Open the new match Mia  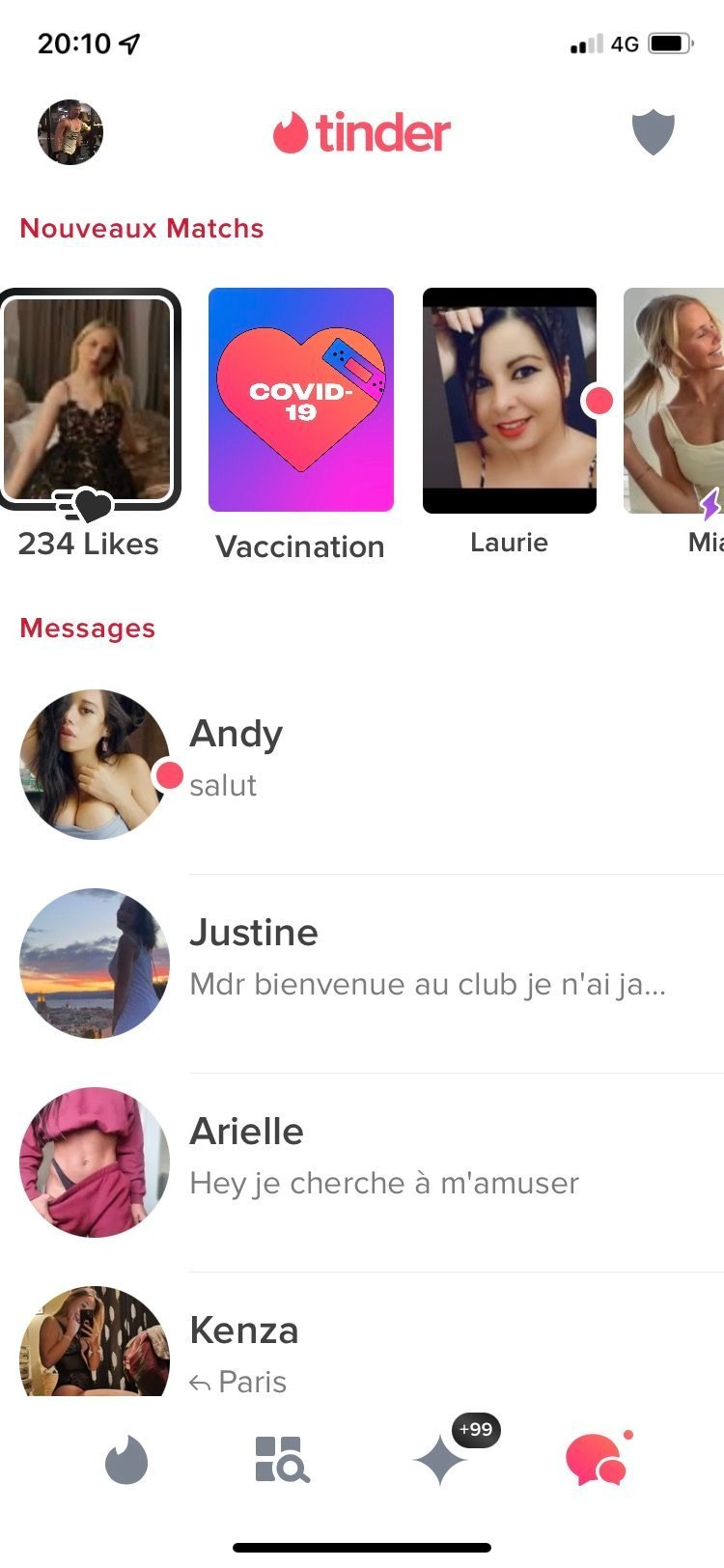676,400
